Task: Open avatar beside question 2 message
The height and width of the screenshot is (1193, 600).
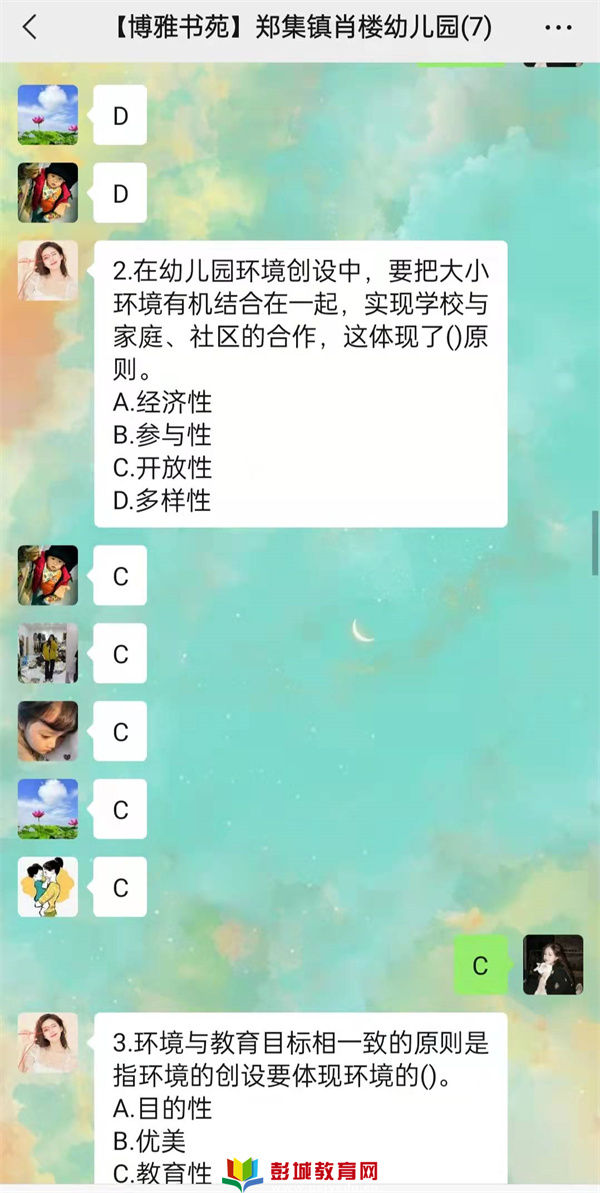Action: 47,271
